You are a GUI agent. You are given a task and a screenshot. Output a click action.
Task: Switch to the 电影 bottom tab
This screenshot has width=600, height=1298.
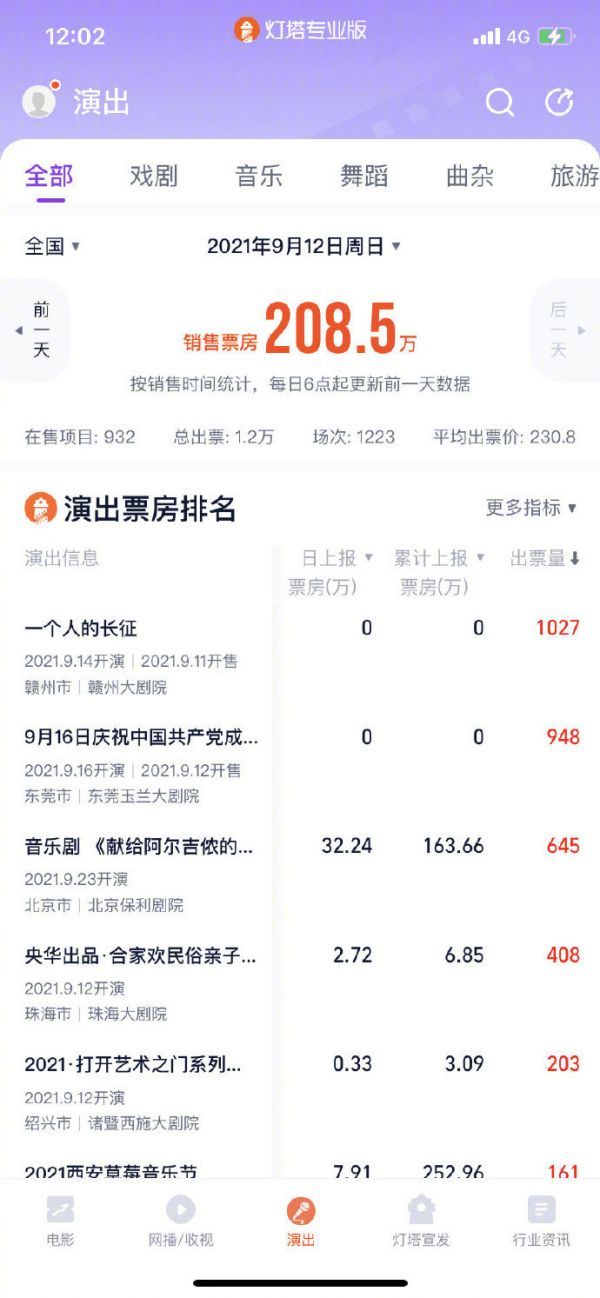click(60, 1222)
